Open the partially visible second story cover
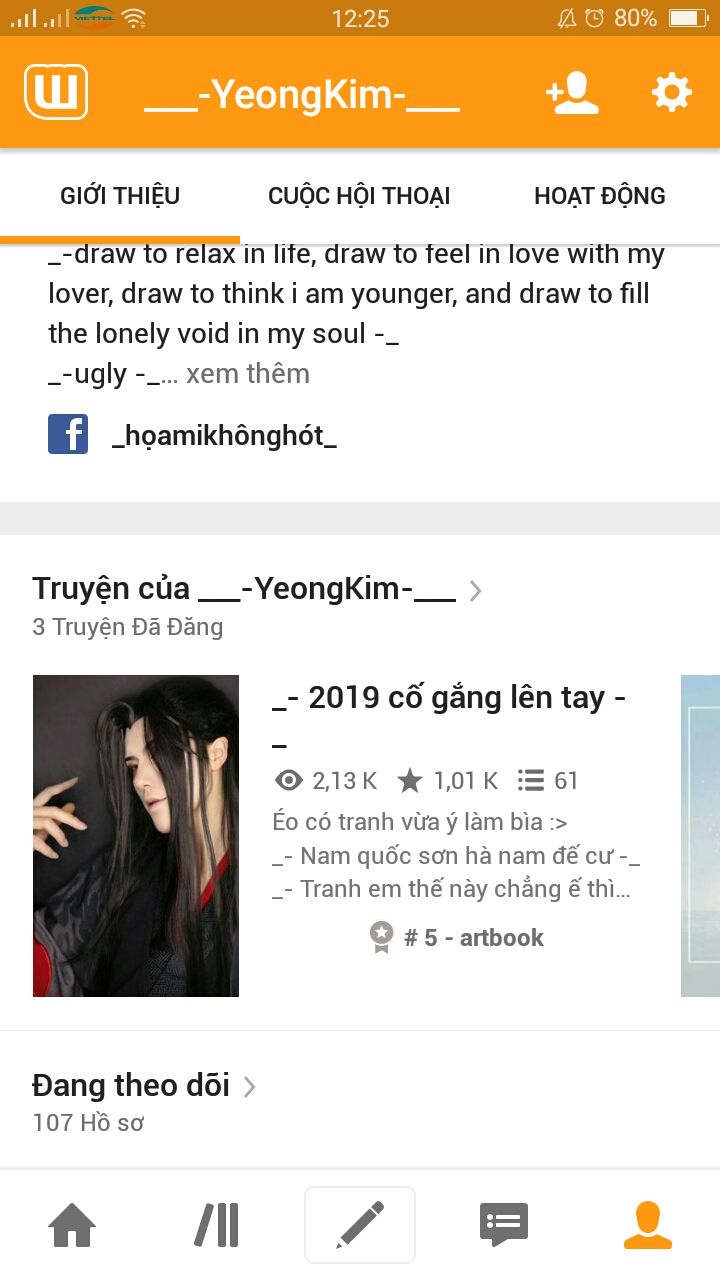Image resolution: width=720 pixels, height=1280 pixels. click(700, 836)
